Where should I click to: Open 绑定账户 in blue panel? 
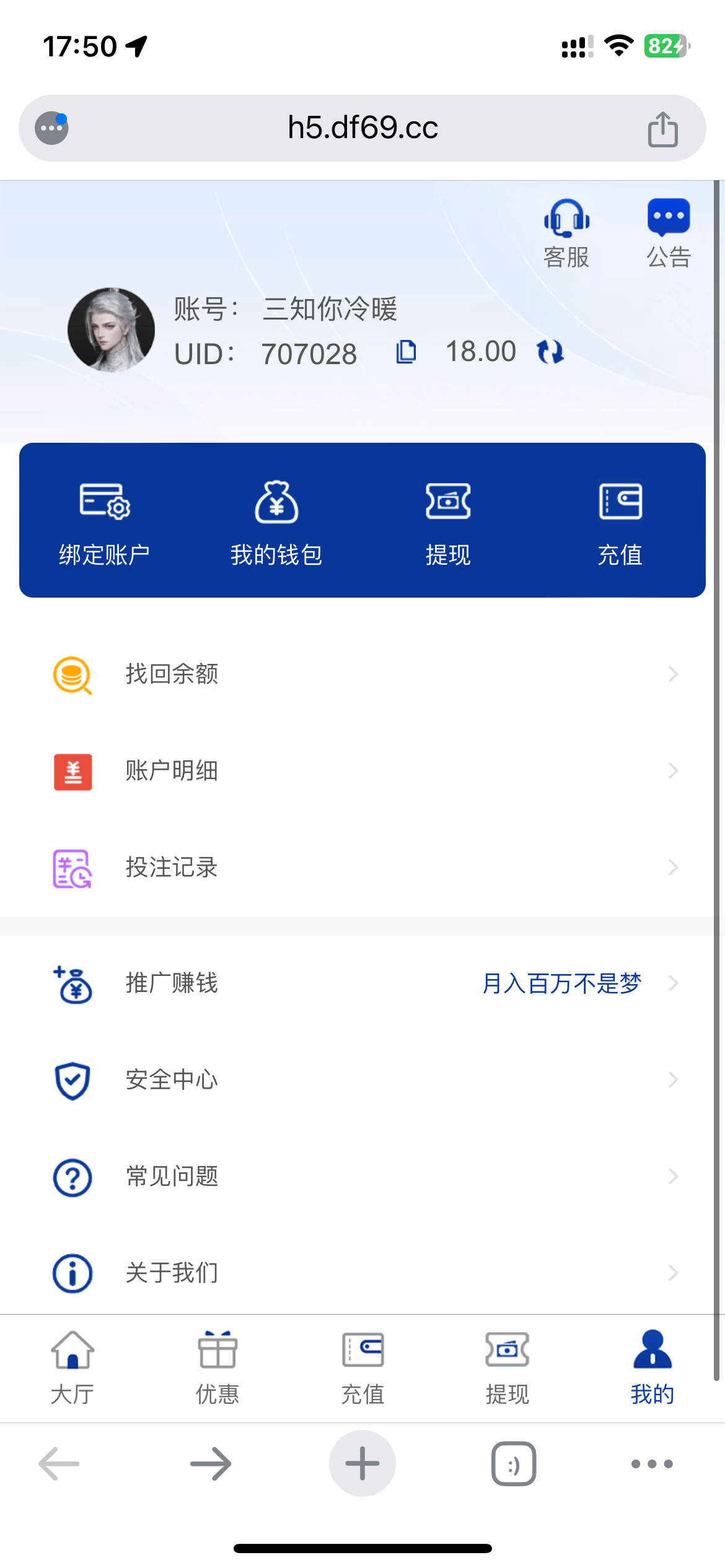(104, 523)
